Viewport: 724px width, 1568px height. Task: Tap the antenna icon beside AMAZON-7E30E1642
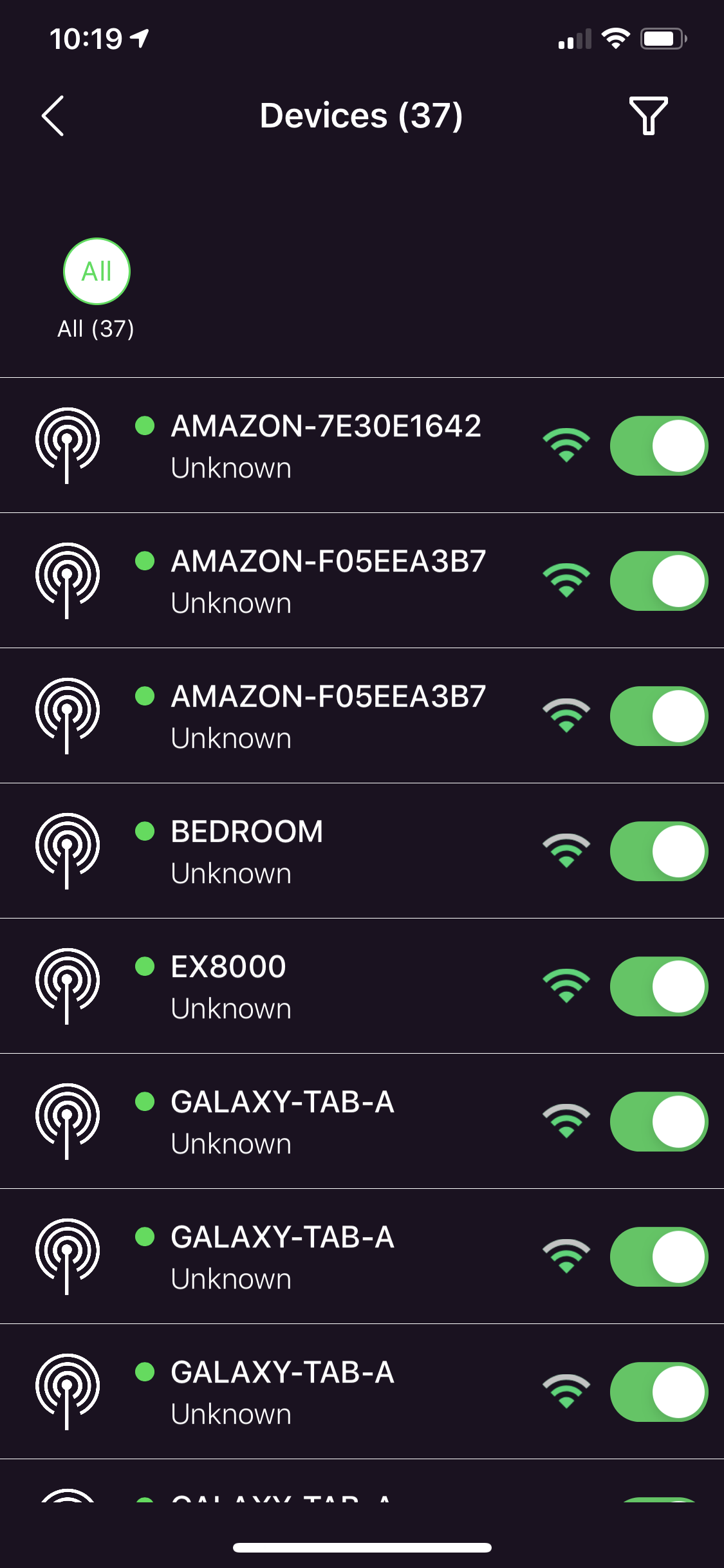[67, 444]
